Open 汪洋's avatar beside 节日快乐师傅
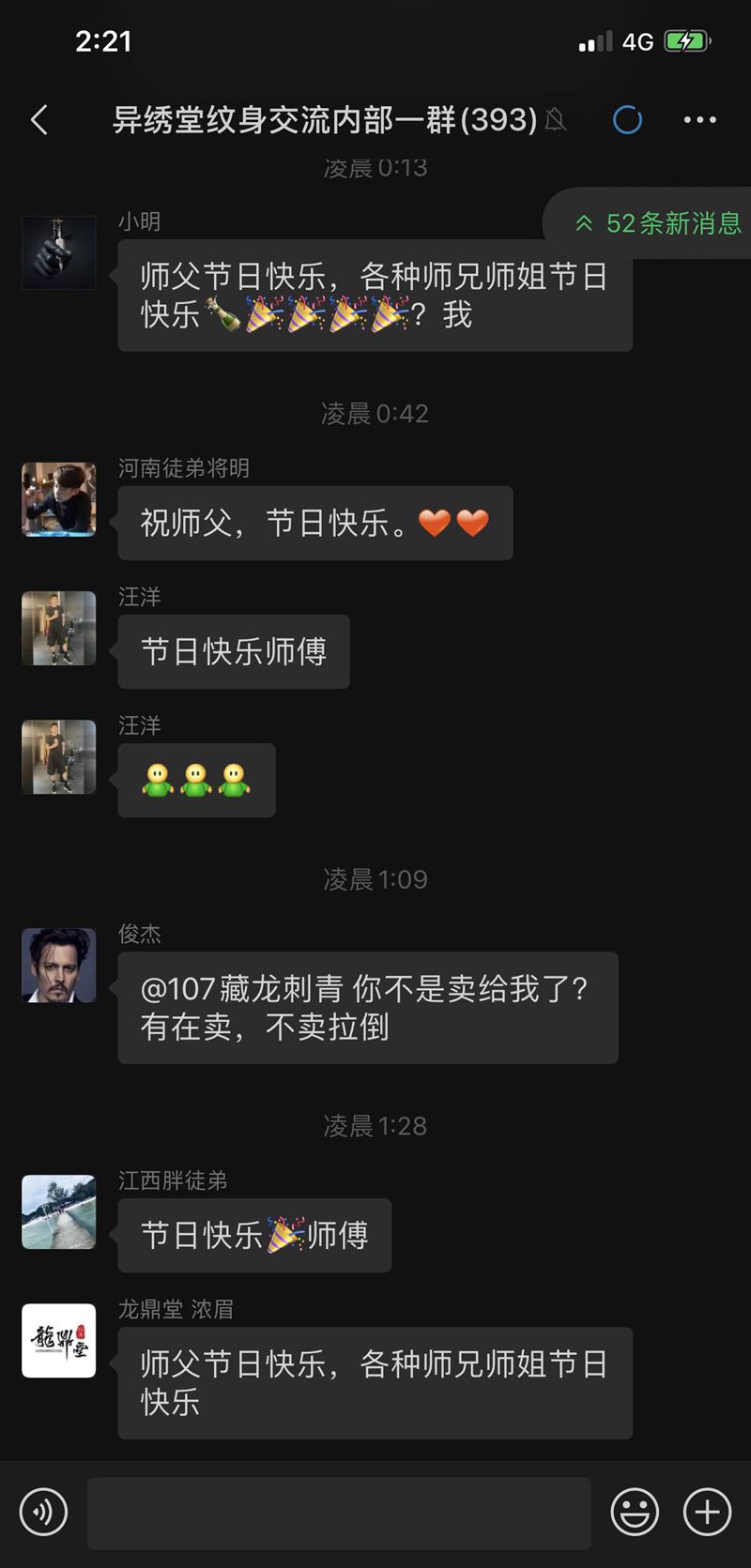Viewport: 751px width, 1568px height. [59, 628]
